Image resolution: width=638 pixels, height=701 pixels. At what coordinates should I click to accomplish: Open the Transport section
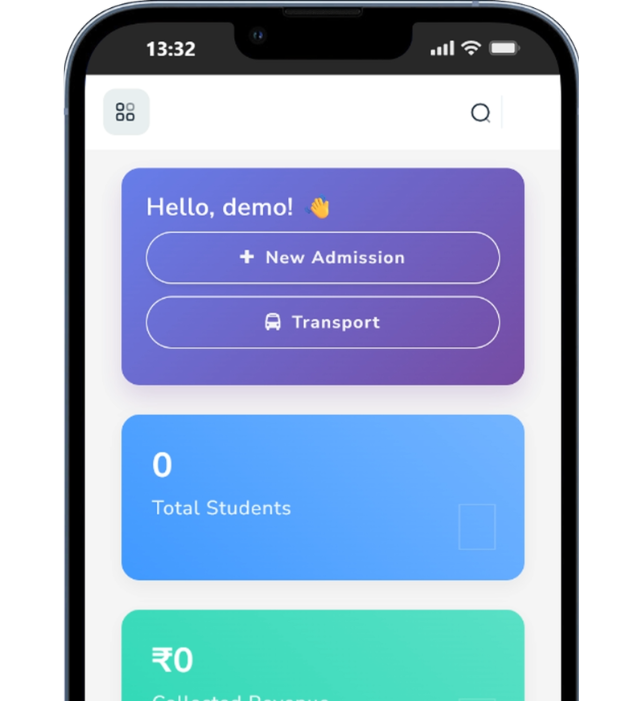[322, 322]
